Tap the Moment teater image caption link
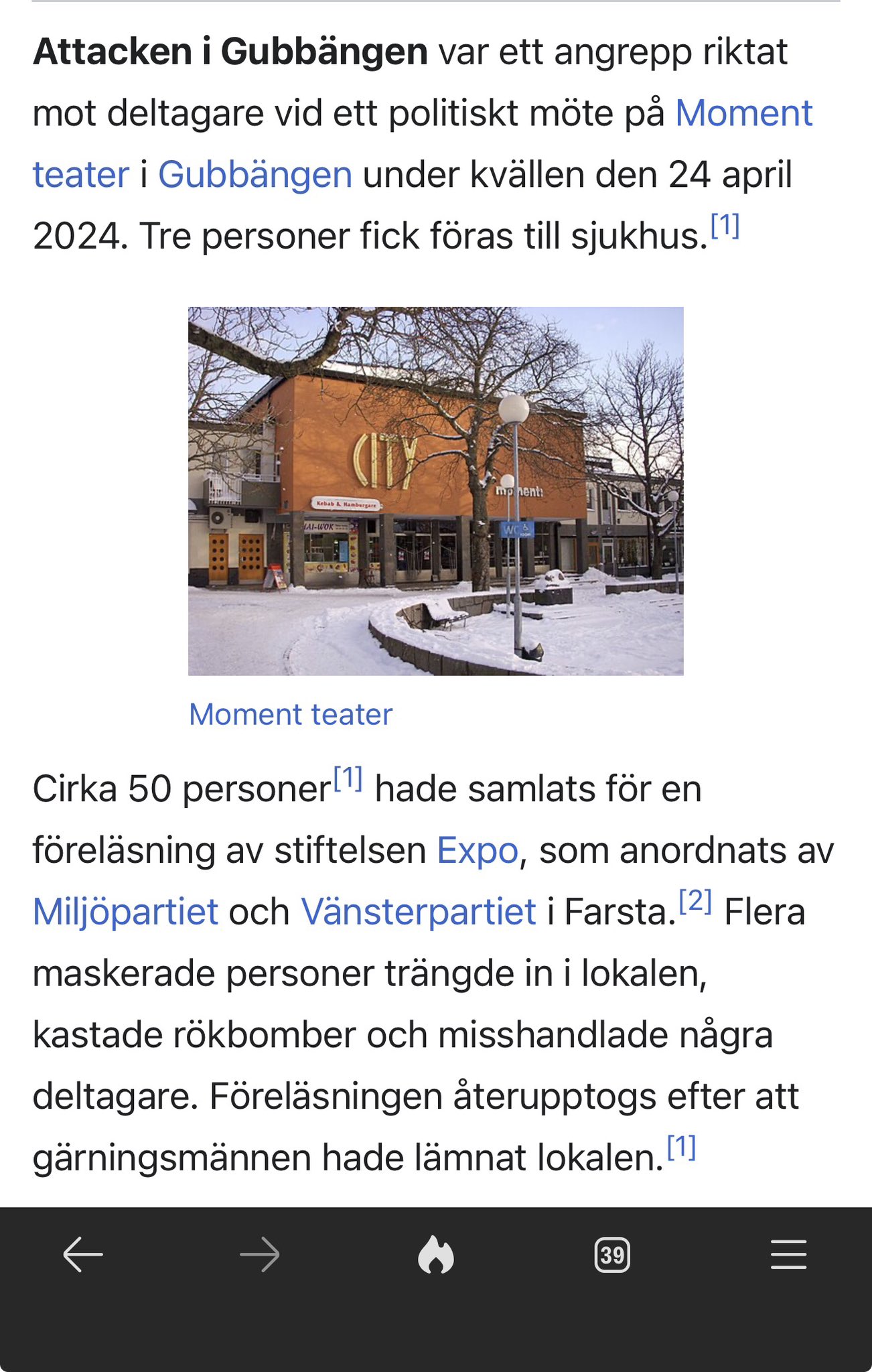This screenshot has height=1372, width=872. [x=291, y=714]
